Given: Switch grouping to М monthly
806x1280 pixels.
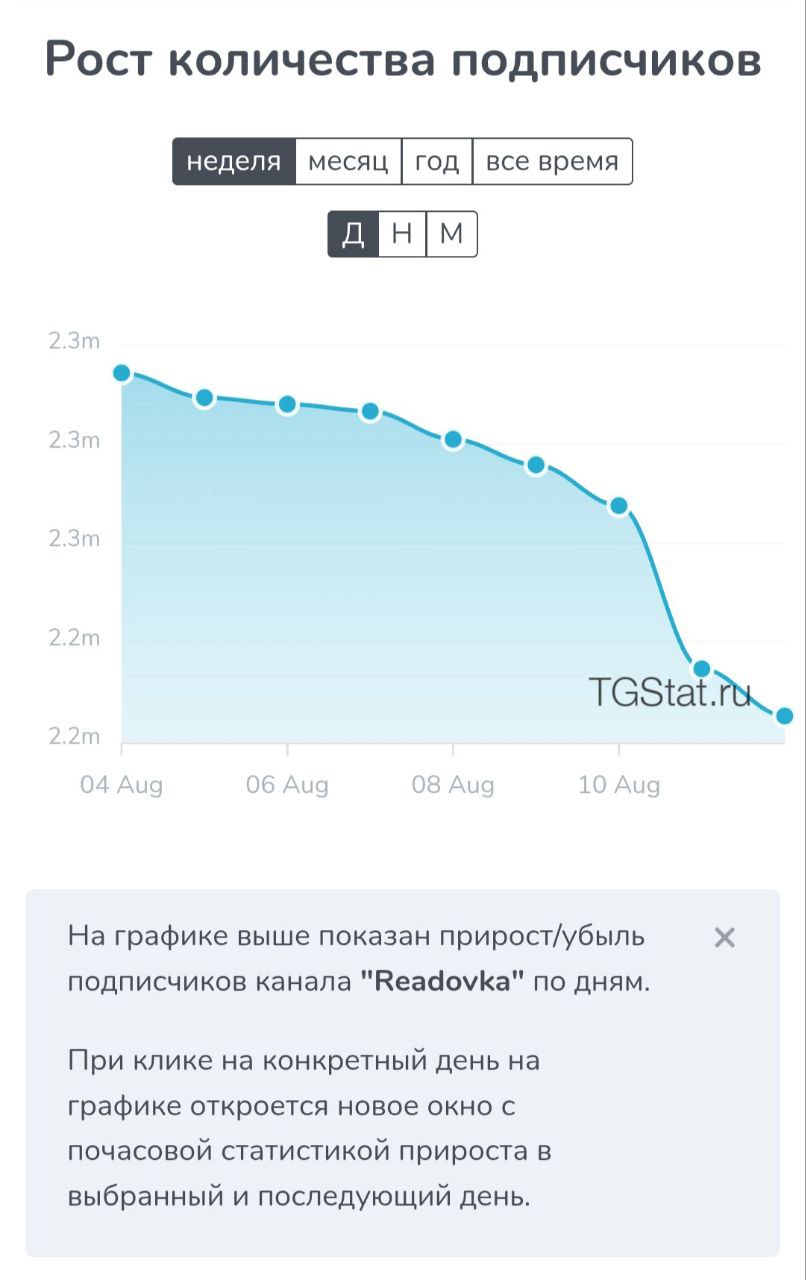Looking at the screenshot, I should coord(452,234).
